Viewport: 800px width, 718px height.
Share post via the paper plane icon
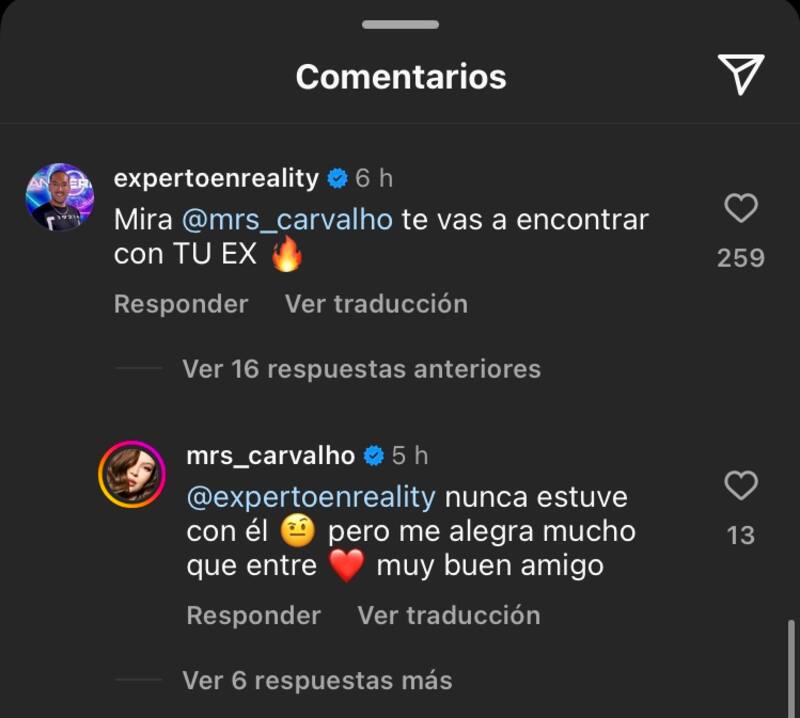pos(741,75)
